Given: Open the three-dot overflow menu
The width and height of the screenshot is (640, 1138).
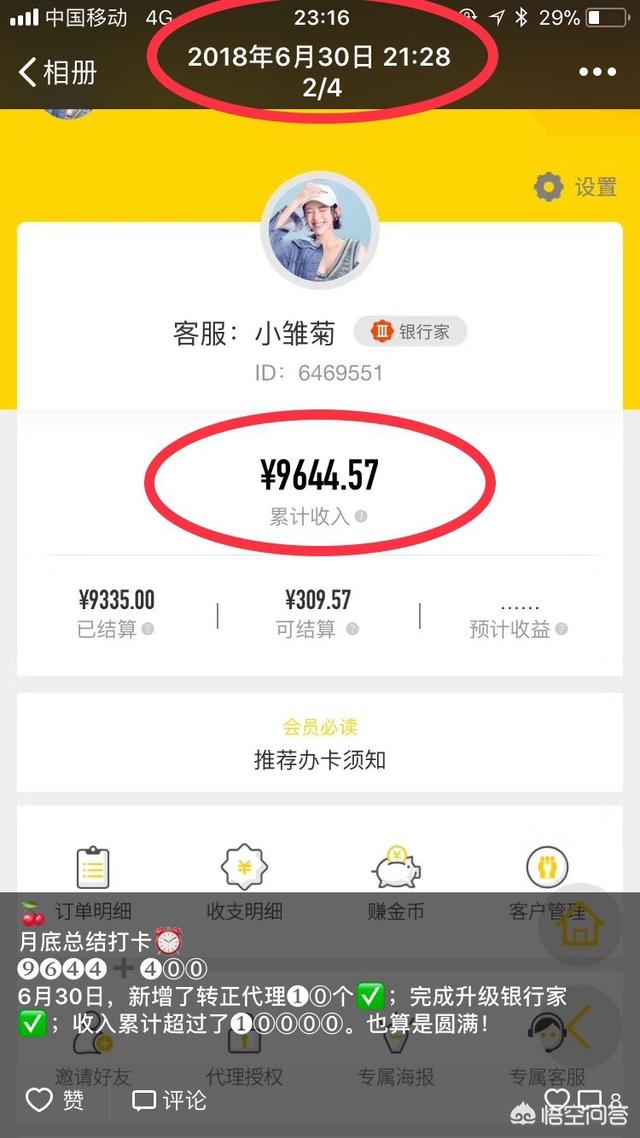Looking at the screenshot, I should 597,72.
